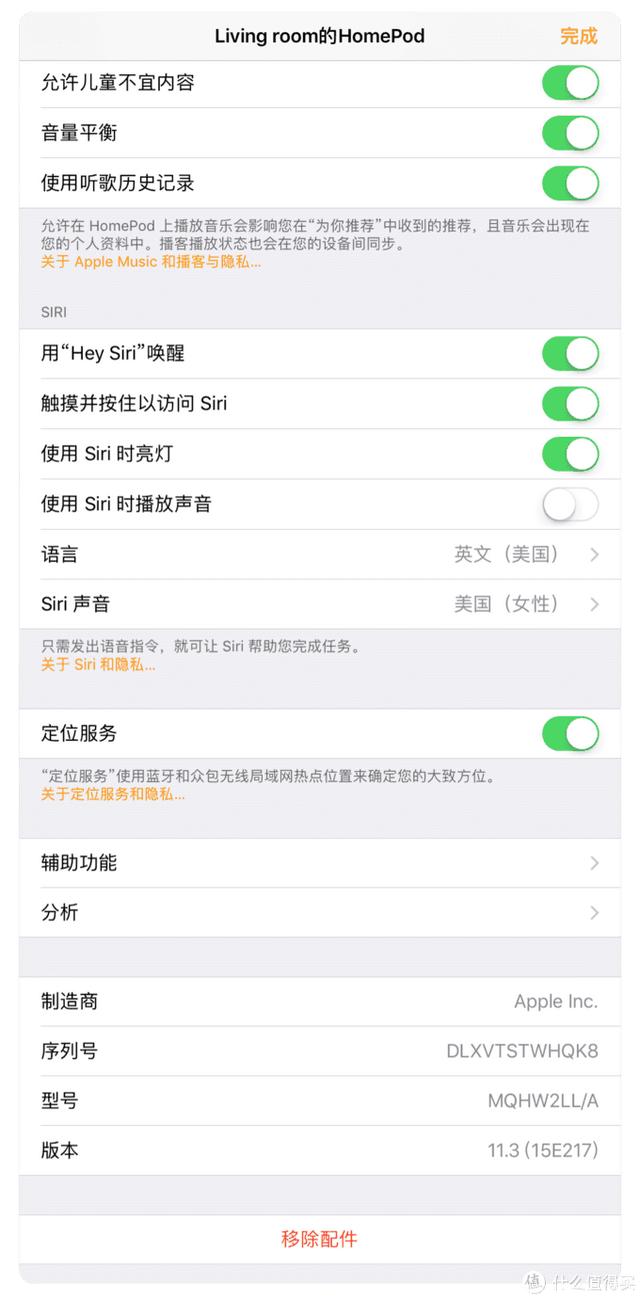
Task: Open 关于 Apple Music 和播客与隐私 link
Action: coord(151,262)
